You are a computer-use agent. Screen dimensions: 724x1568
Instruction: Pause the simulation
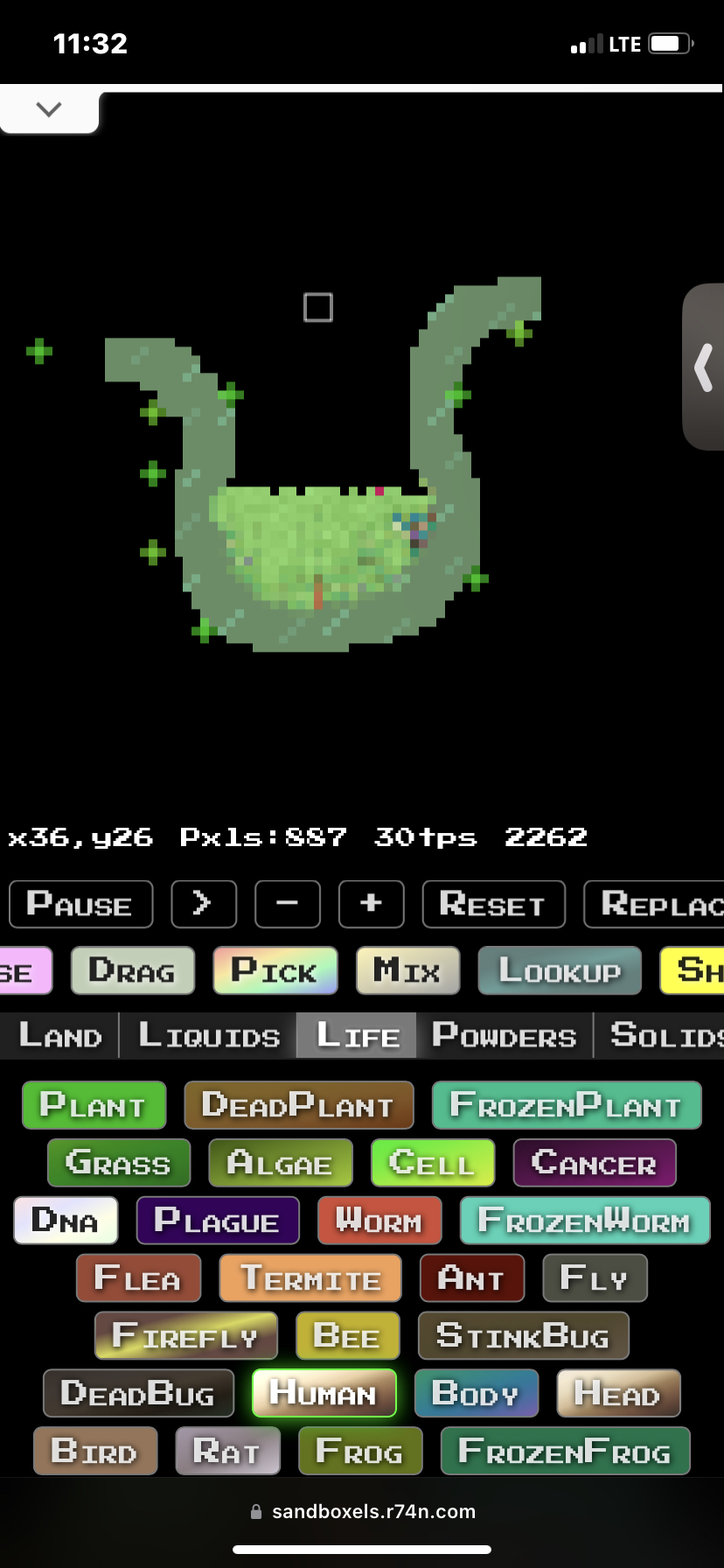80,904
